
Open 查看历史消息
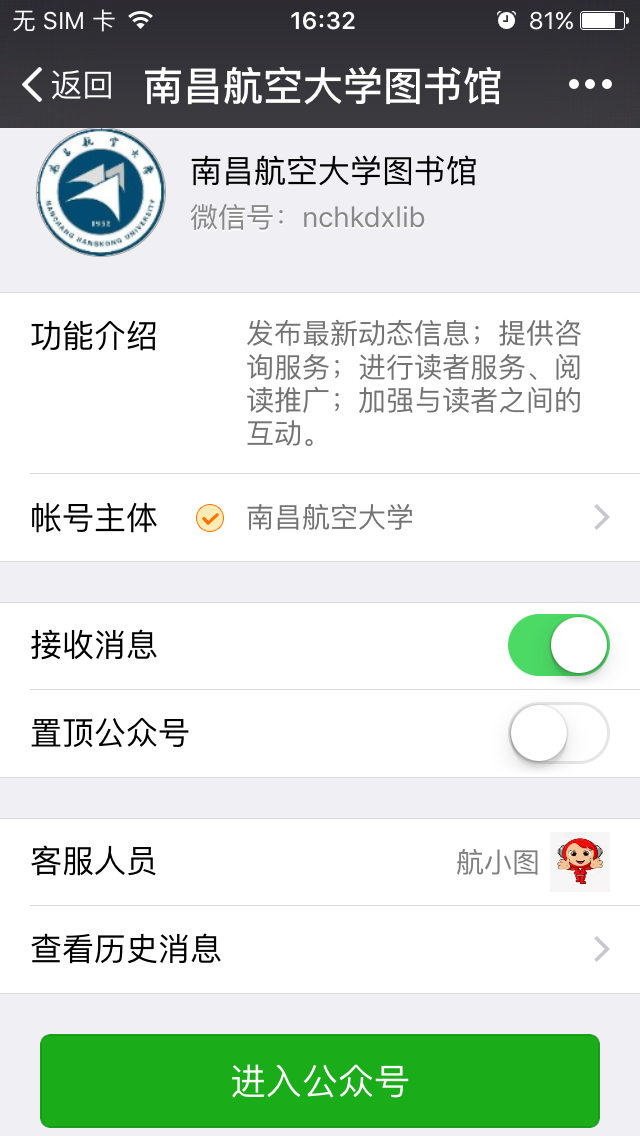(x=320, y=949)
